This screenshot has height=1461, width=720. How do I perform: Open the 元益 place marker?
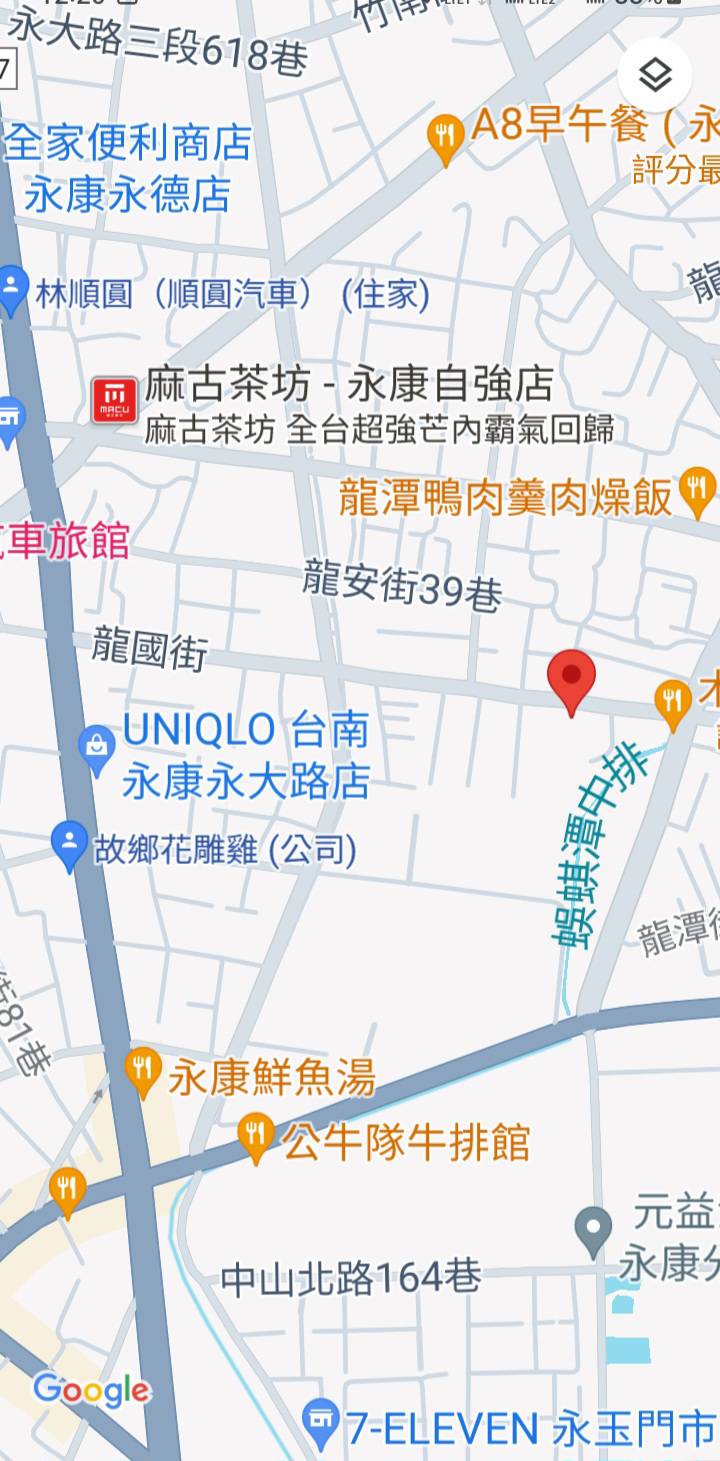pos(593,1229)
